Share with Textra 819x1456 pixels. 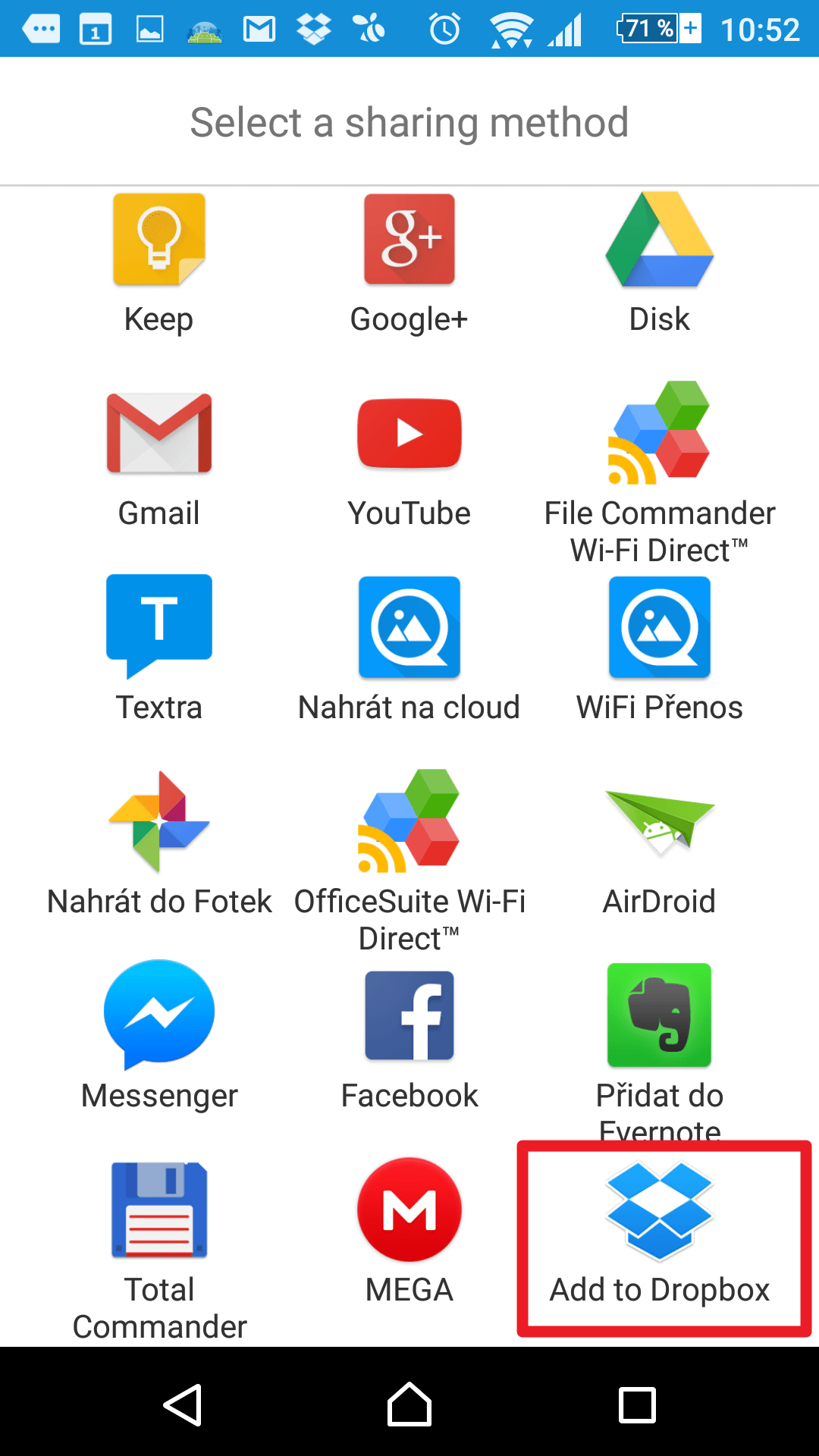click(159, 649)
